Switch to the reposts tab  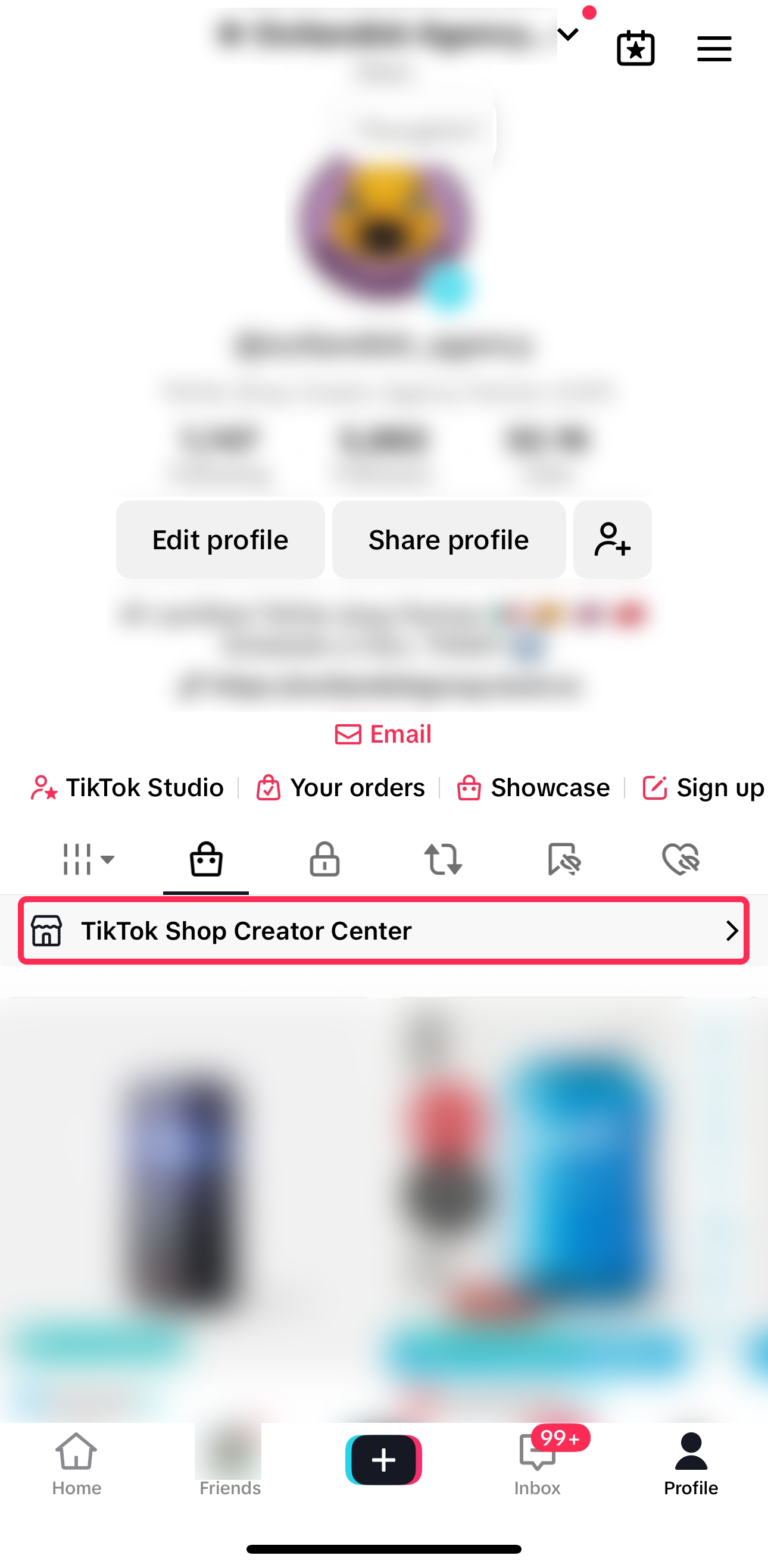(x=443, y=859)
